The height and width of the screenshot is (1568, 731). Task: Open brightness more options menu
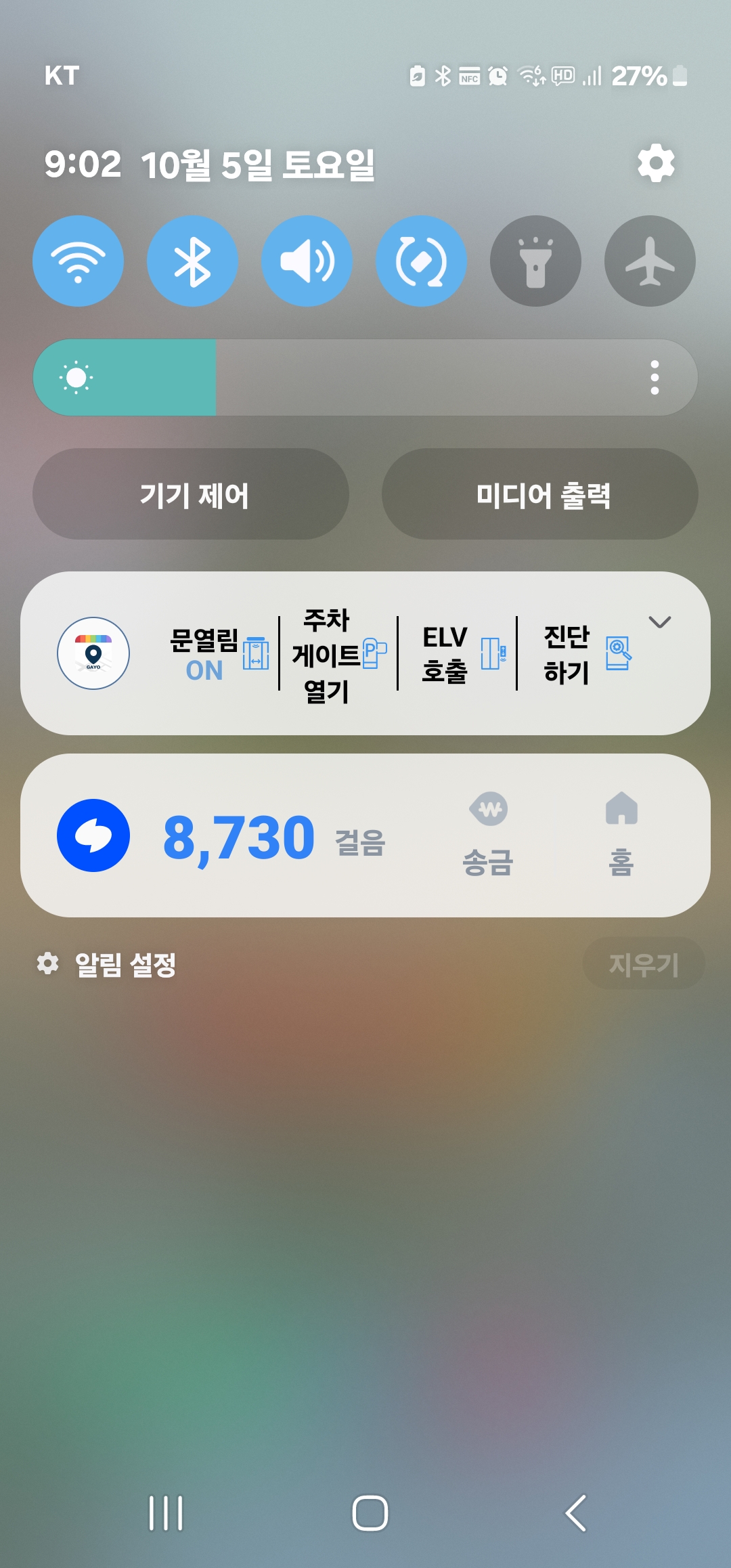point(655,377)
